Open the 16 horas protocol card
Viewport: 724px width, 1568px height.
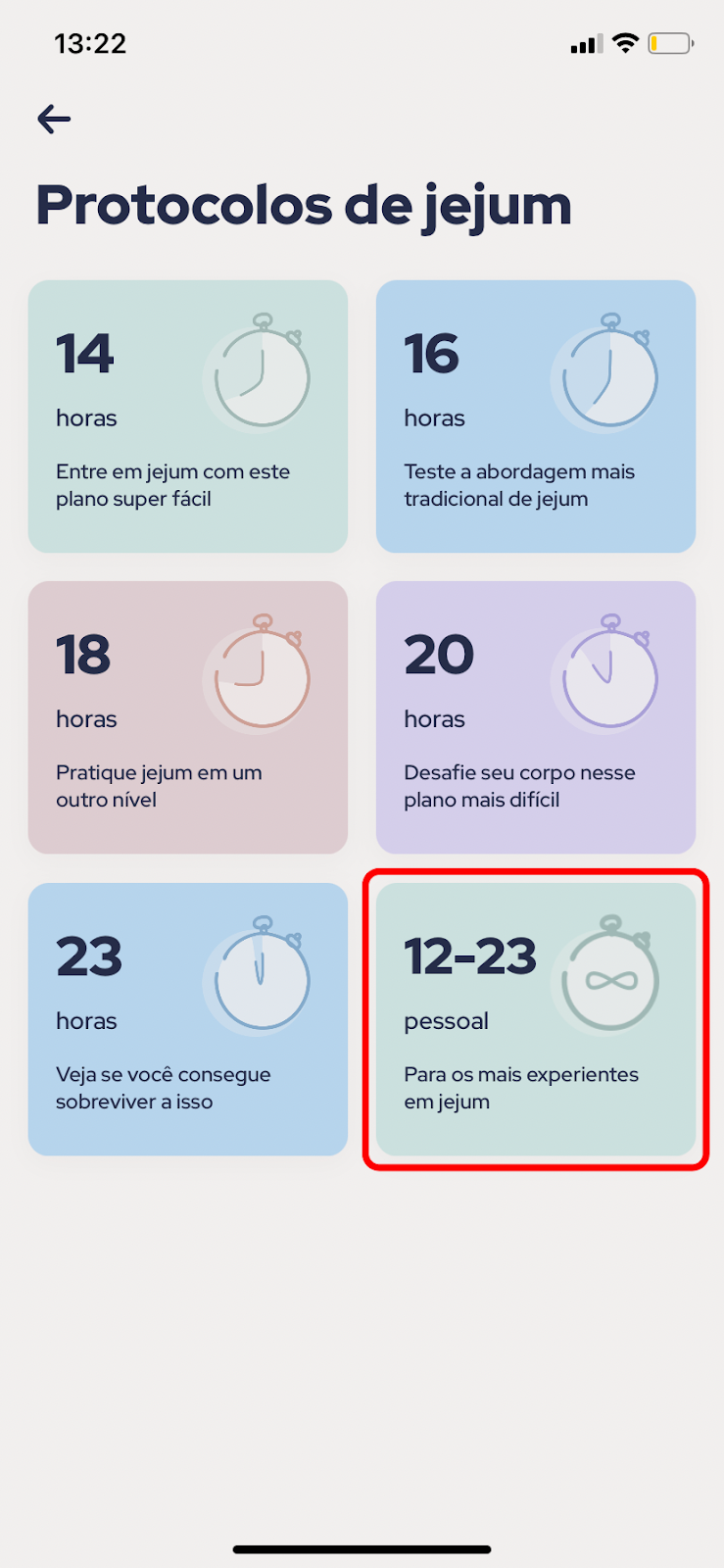pos(536,416)
